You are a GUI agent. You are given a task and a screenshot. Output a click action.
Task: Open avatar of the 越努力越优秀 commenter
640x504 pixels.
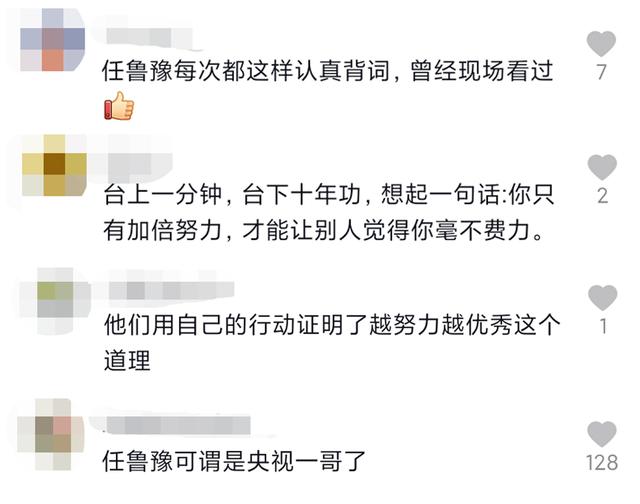(52, 295)
